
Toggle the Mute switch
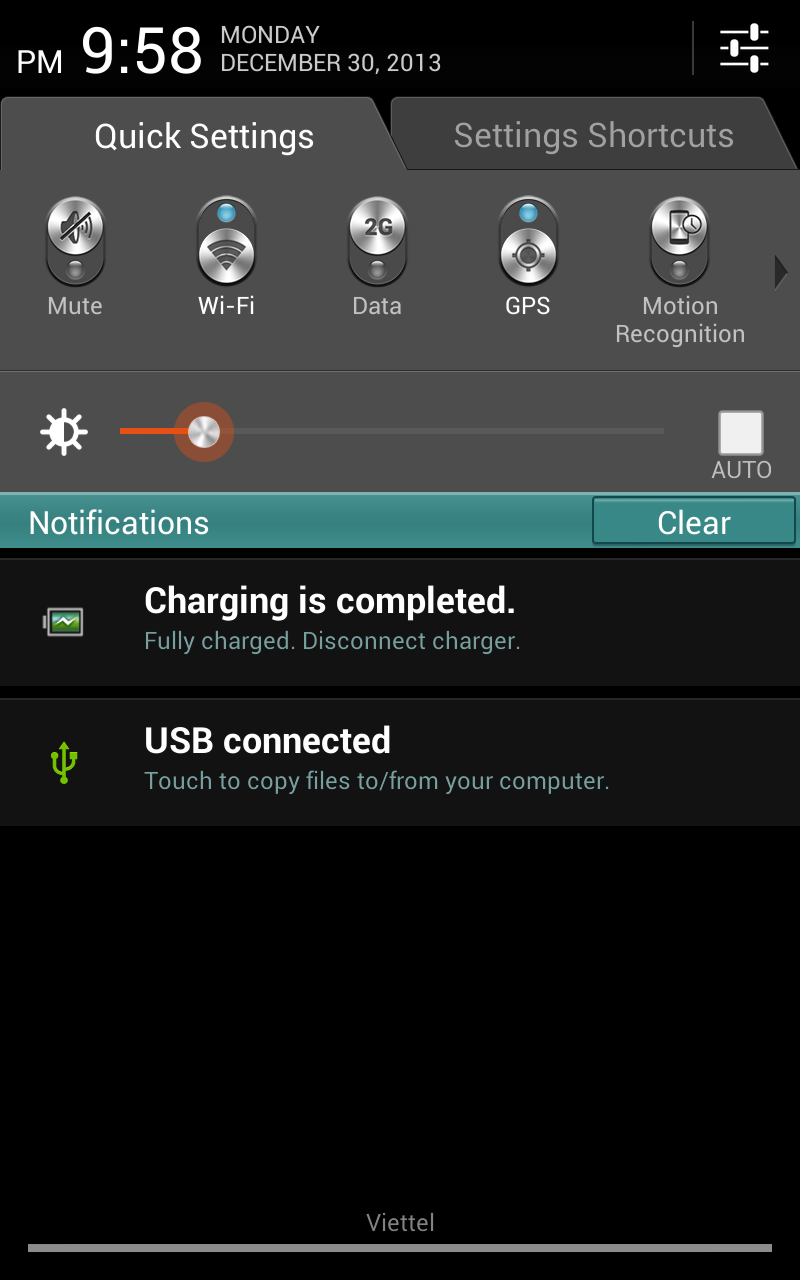pos(75,241)
